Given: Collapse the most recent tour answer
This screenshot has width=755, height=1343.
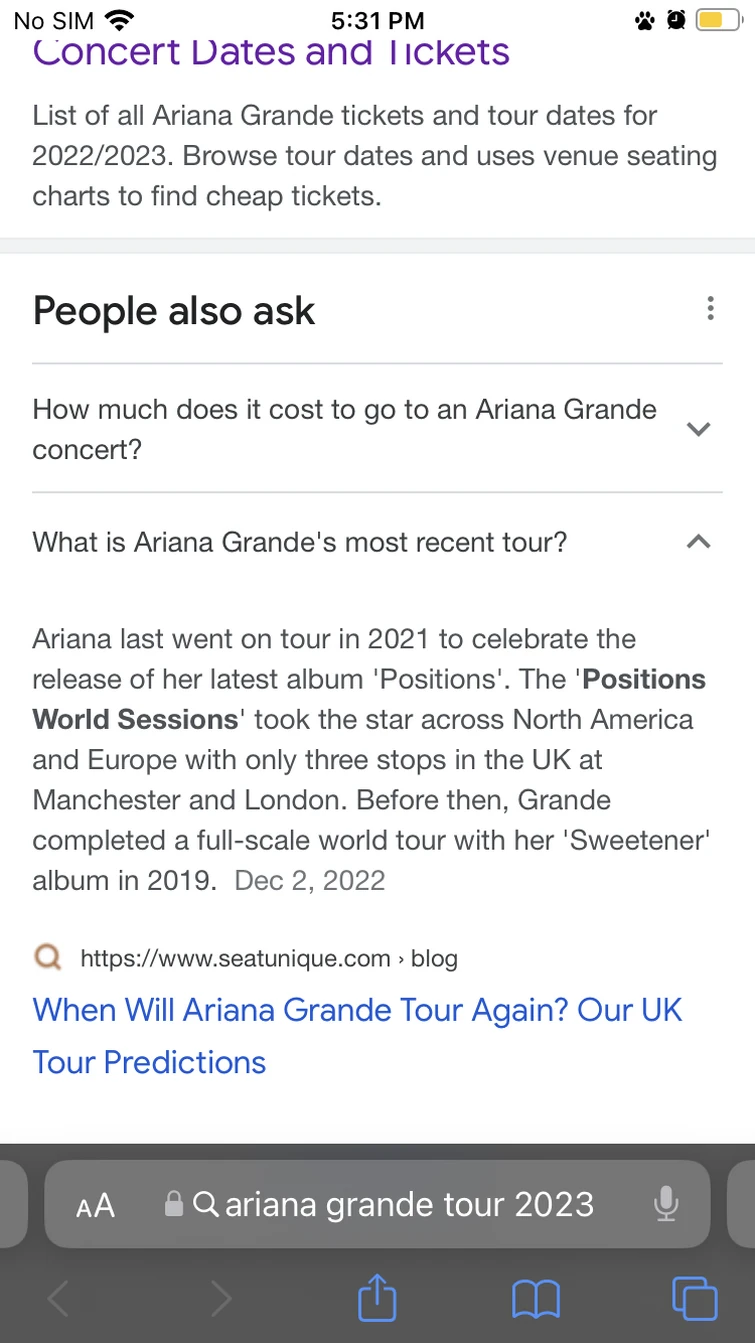Looking at the screenshot, I should tap(698, 542).
